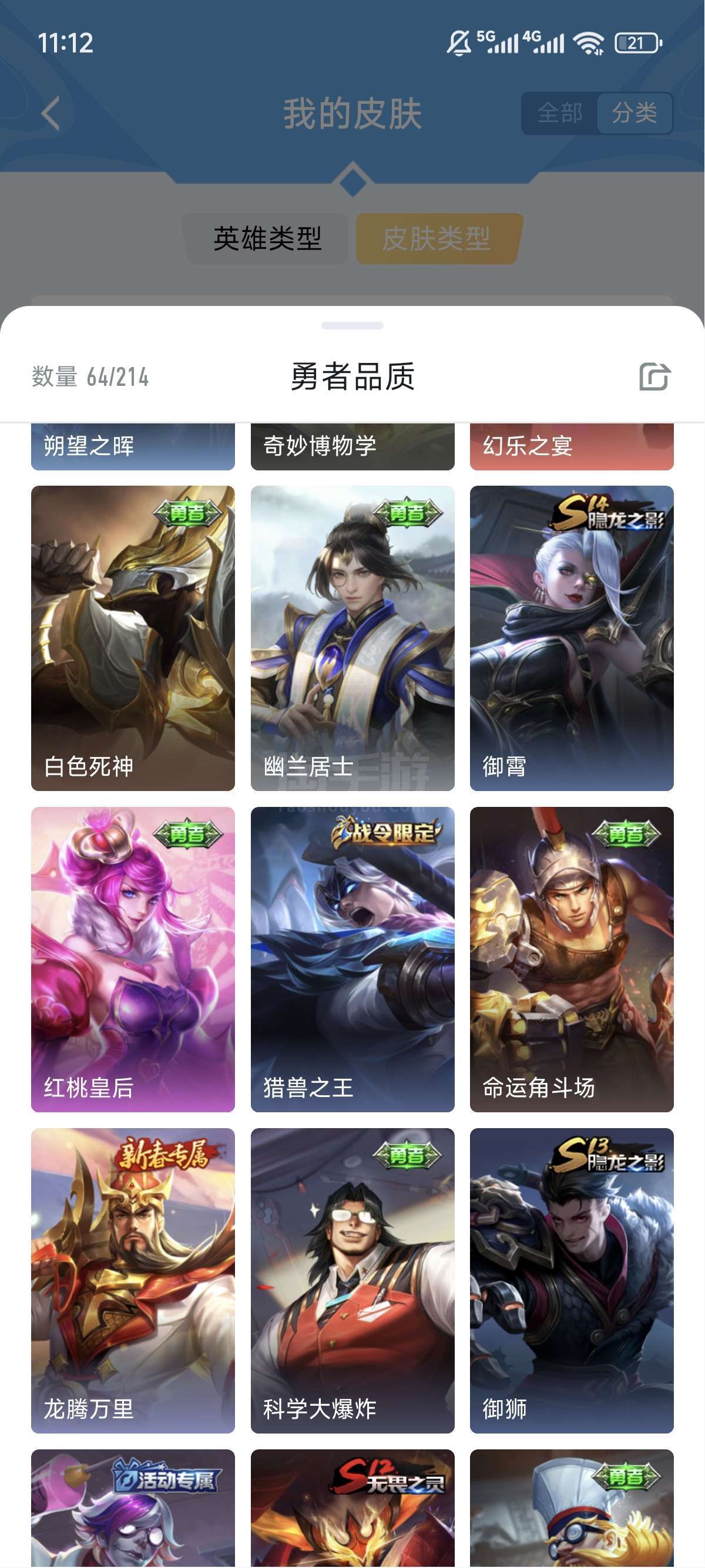Tap the 朔望之晖 skin card
705x1568 pixels.
point(133,446)
